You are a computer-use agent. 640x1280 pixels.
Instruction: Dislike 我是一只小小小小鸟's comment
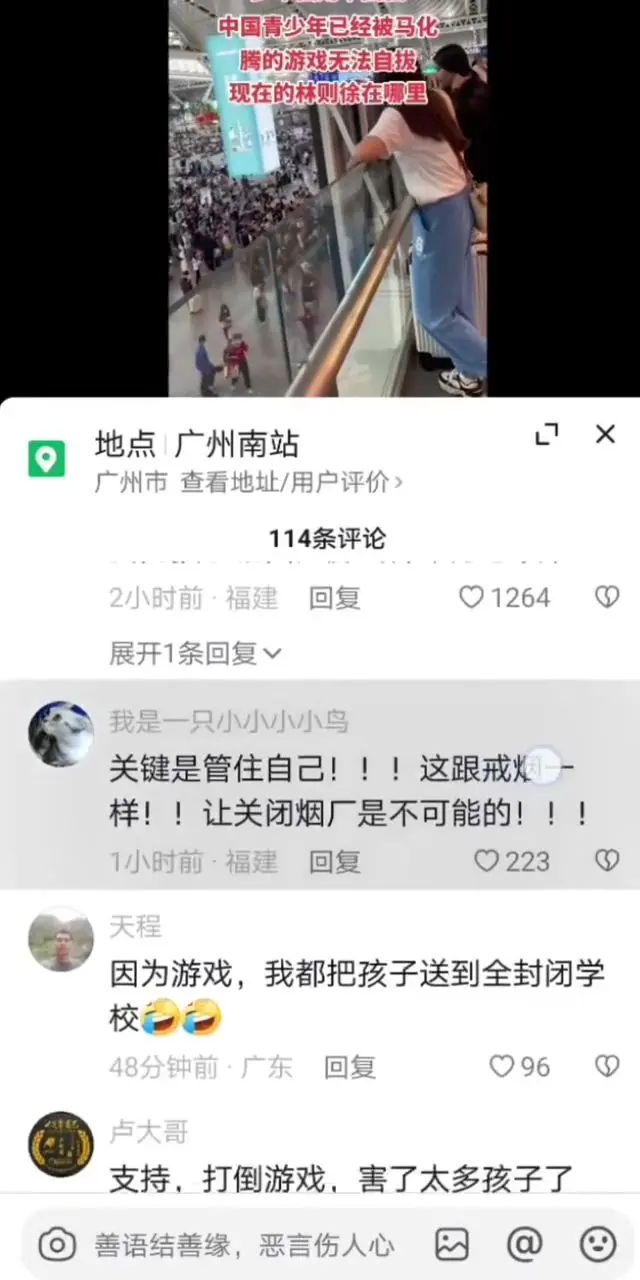[x=607, y=861]
